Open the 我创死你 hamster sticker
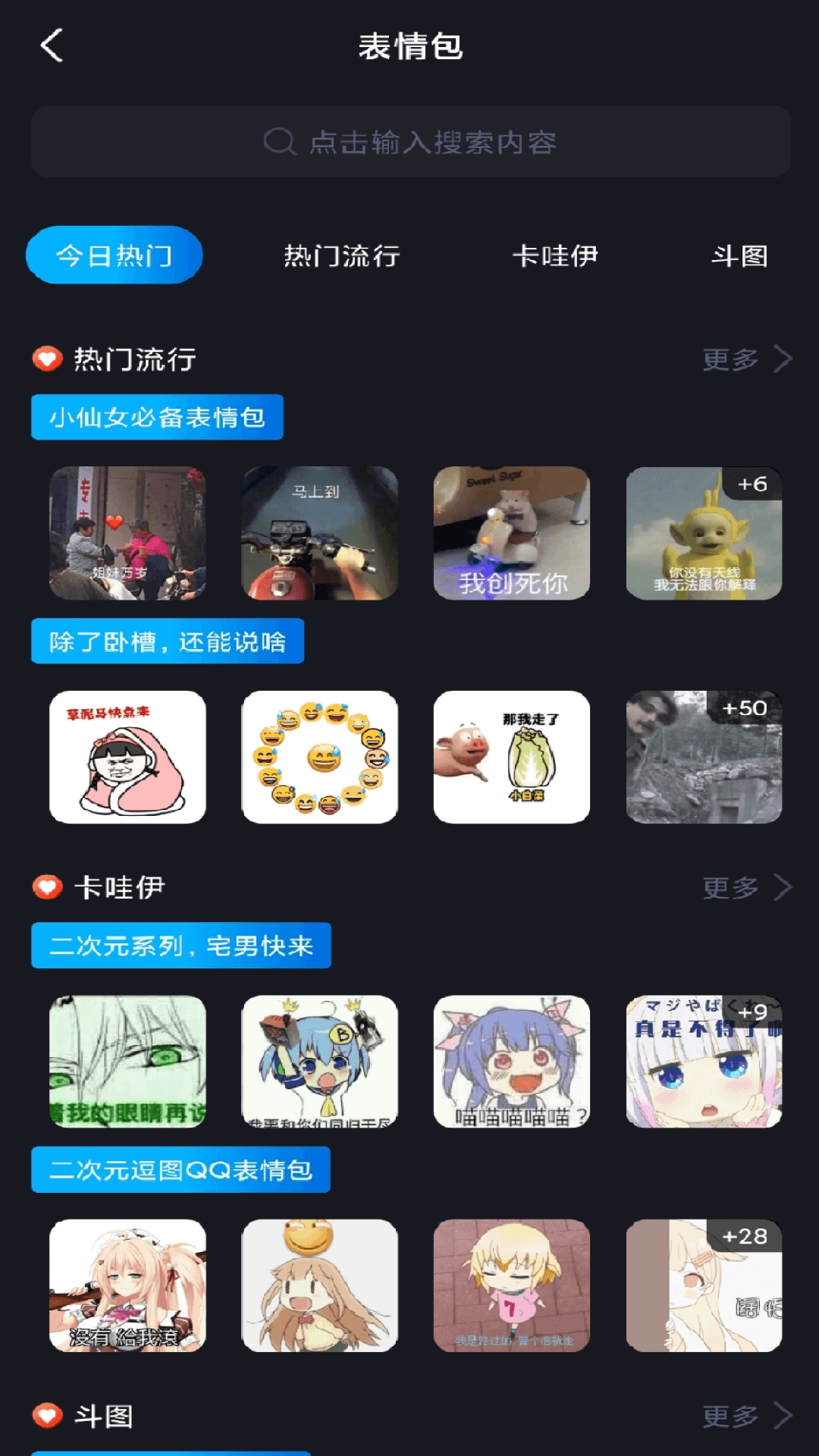 (x=512, y=535)
